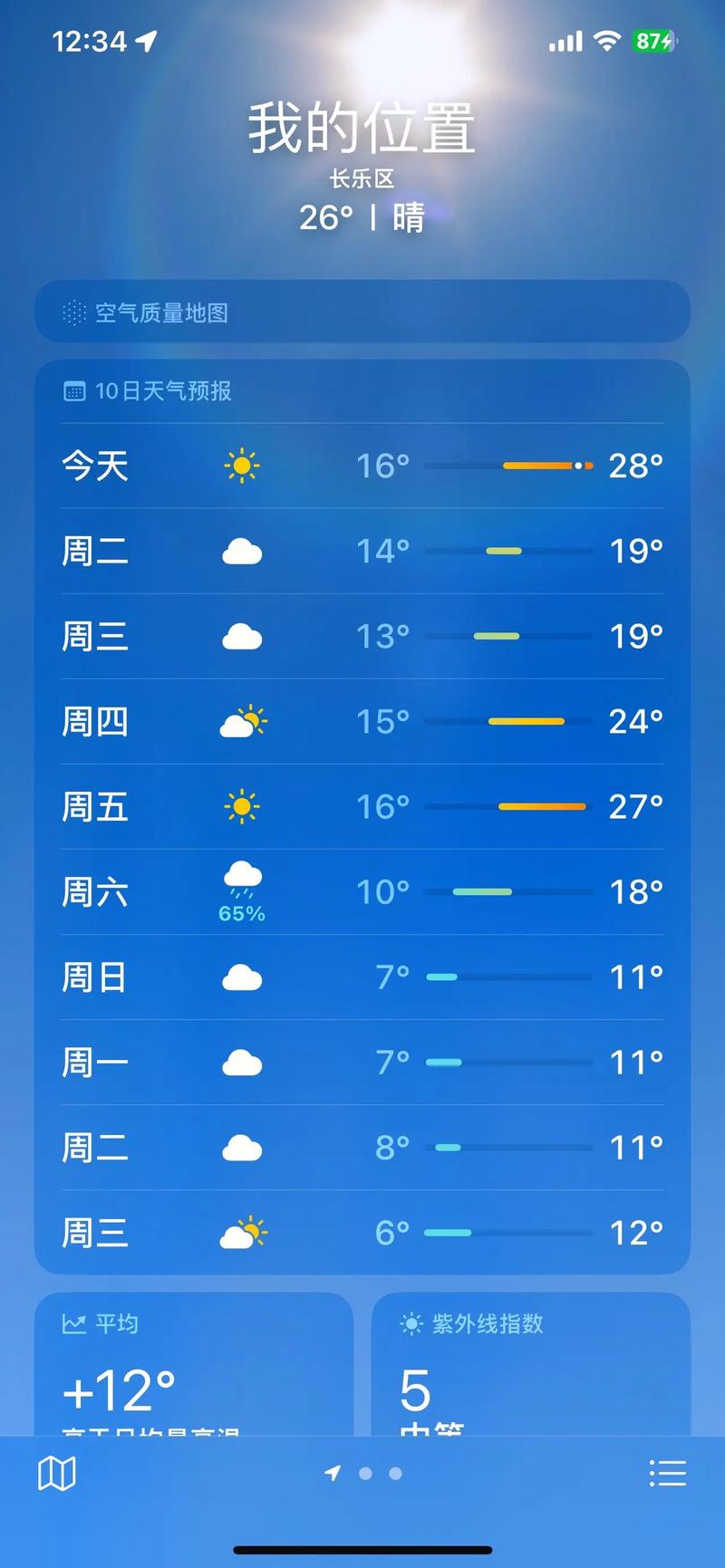Select the location arrow in the status bar
The height and width of the screenshot is (1568, 725).
pyautogui.click(x=145, y=40)
